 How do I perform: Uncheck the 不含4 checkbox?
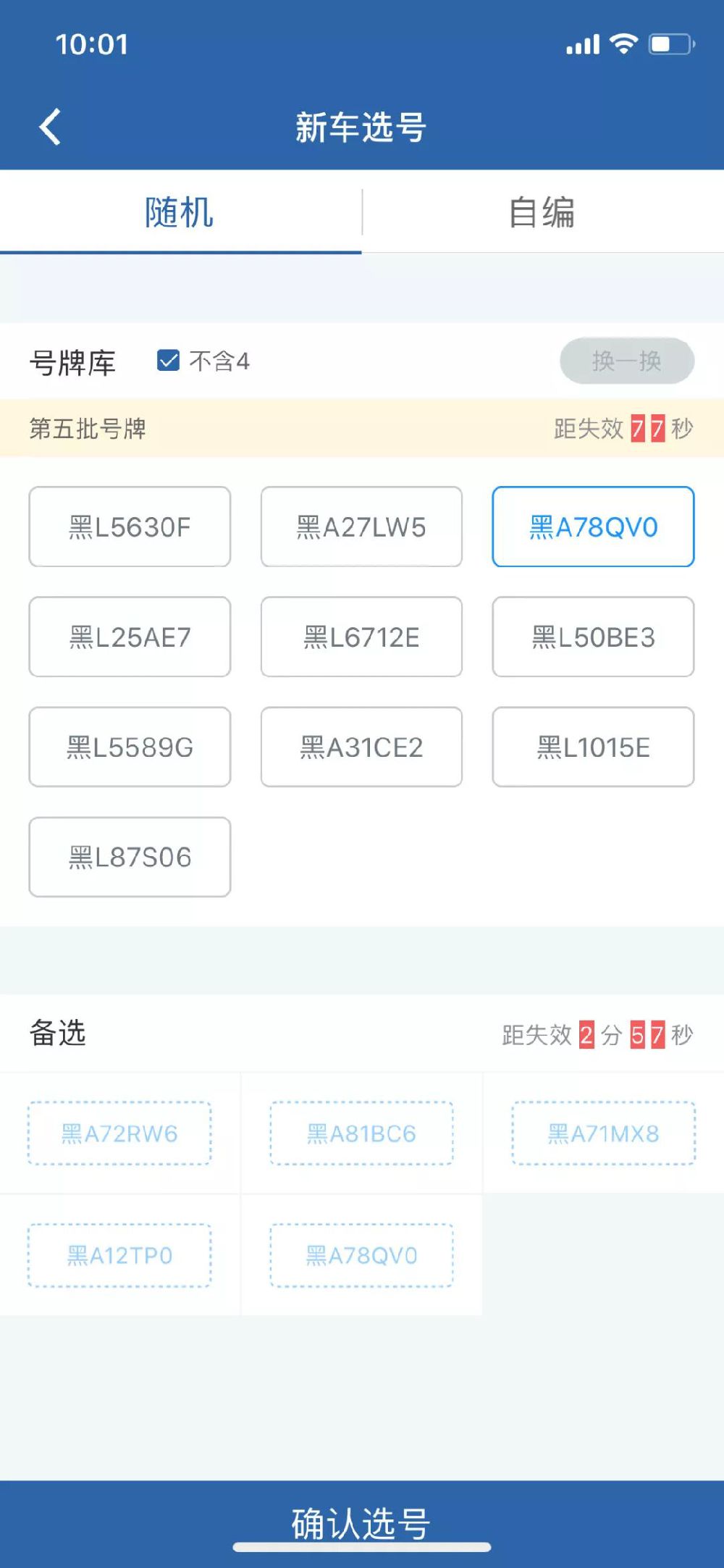pos(169,361)
